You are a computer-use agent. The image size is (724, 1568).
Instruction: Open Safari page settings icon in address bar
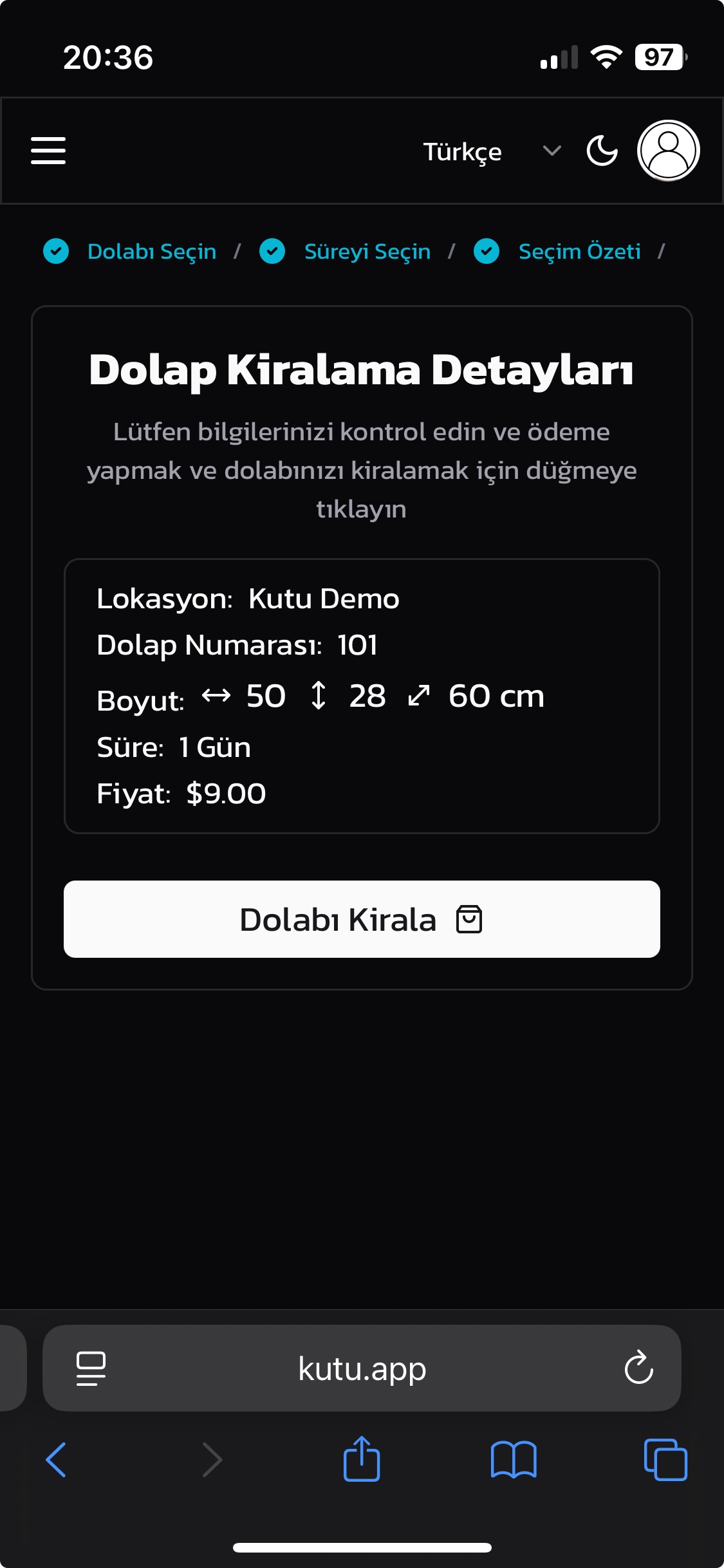click(90, 1368)
